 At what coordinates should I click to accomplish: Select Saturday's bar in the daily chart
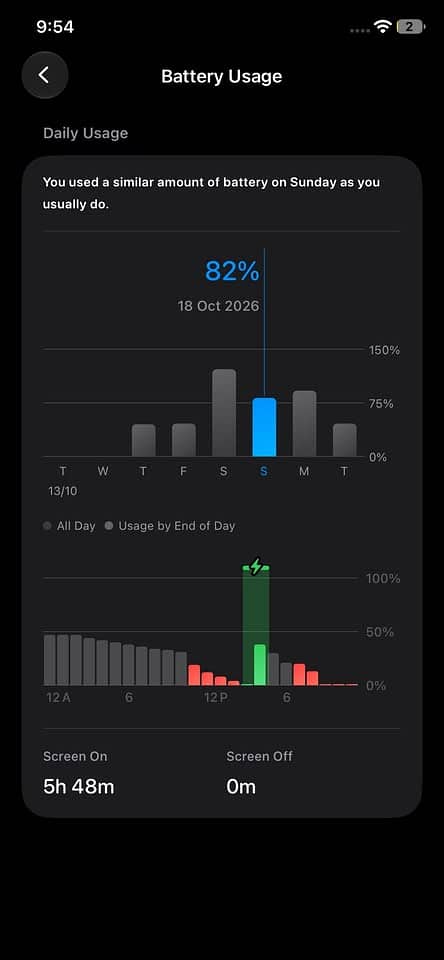coord(224,413)
